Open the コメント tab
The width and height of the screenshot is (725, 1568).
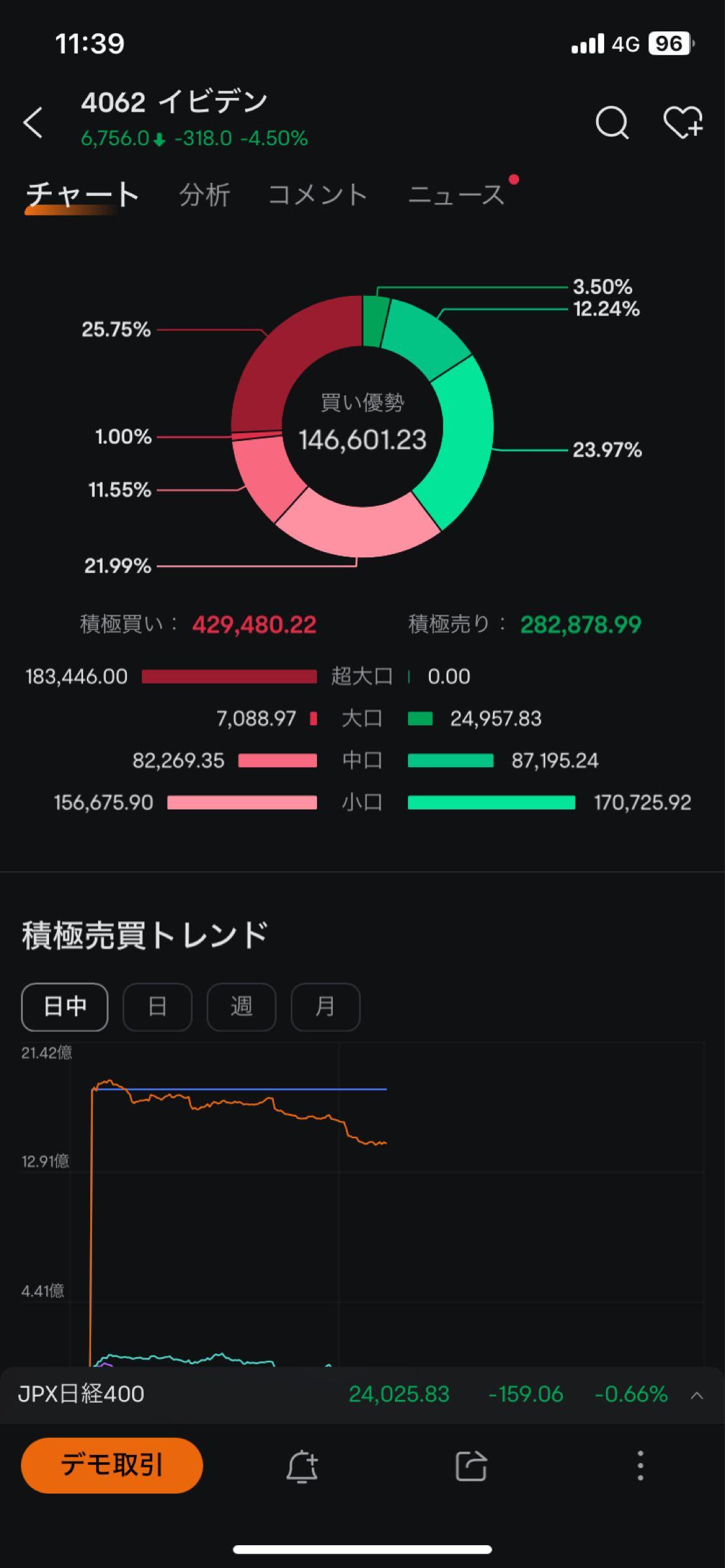point(318,195)
